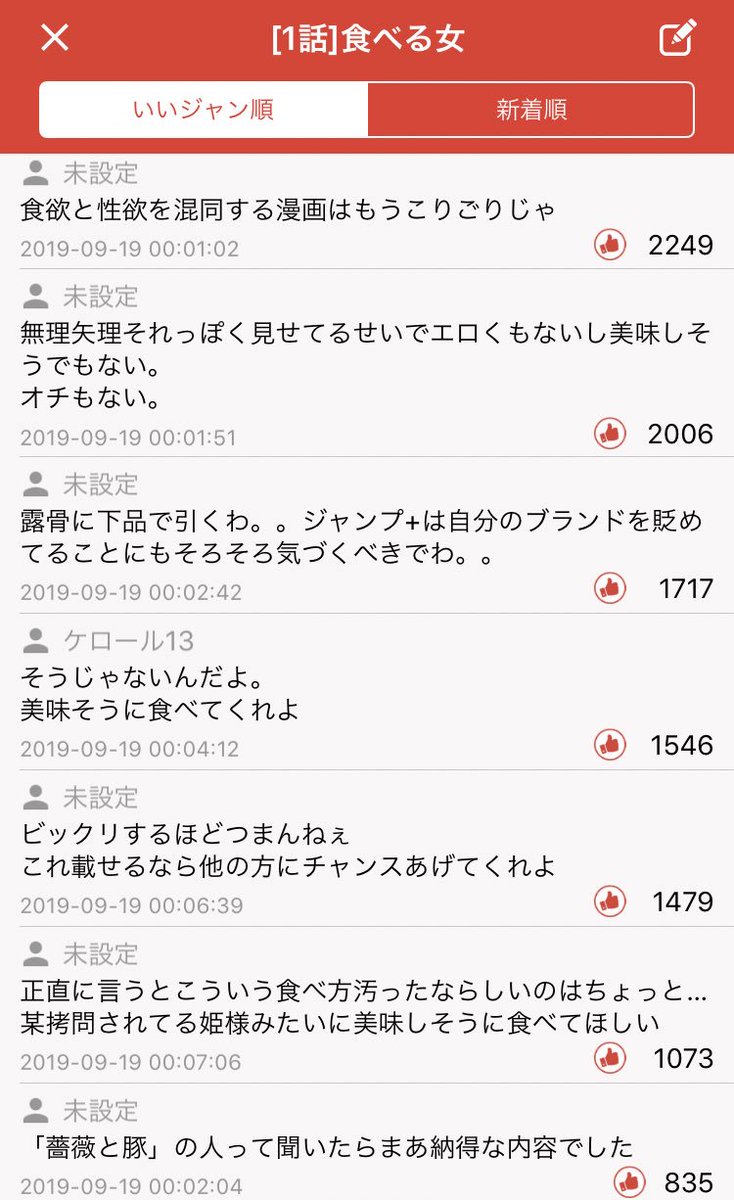This screenshot has width=734, height=1200.
Task: Switch to the 新着順 tab
Action: point(531,110)
